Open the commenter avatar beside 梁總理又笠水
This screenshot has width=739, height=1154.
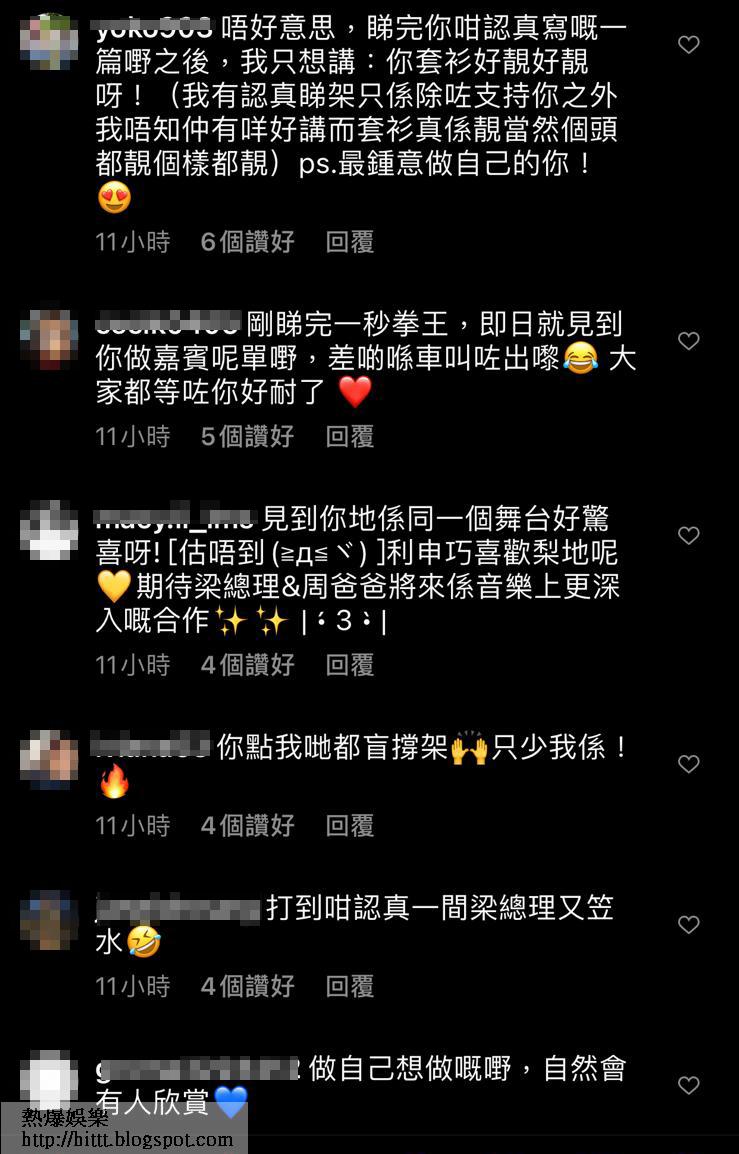(48, 921)
